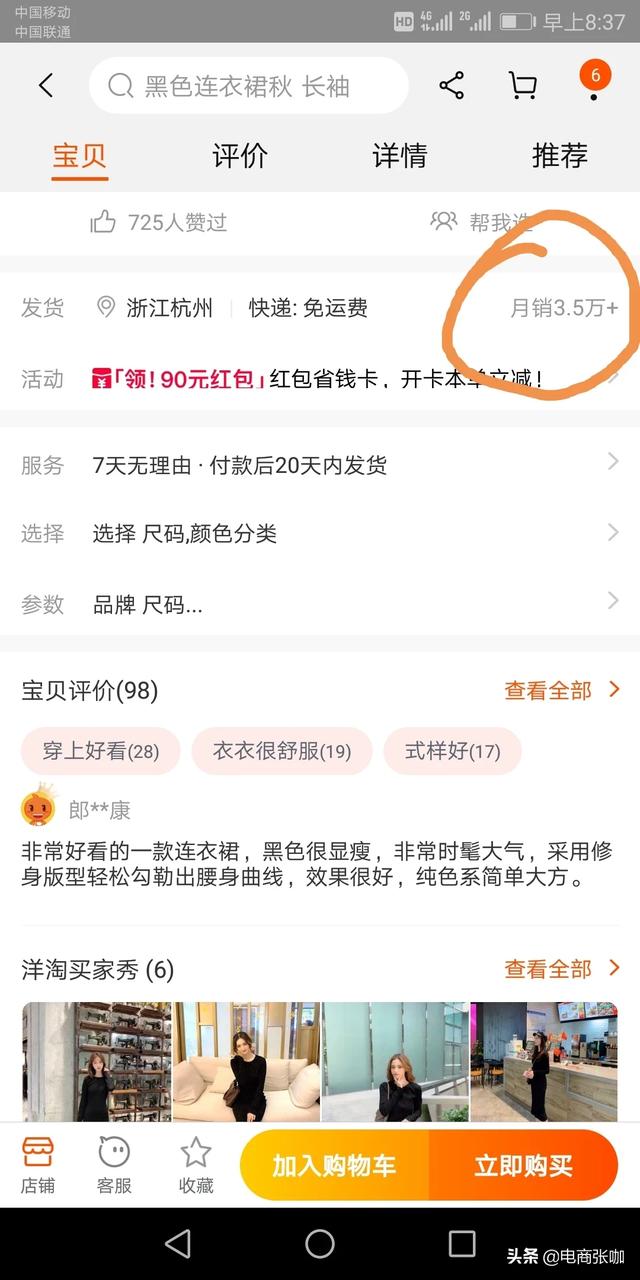Filter reviews by 式样好(17)

pyautogui.click(x=452, y=751)
